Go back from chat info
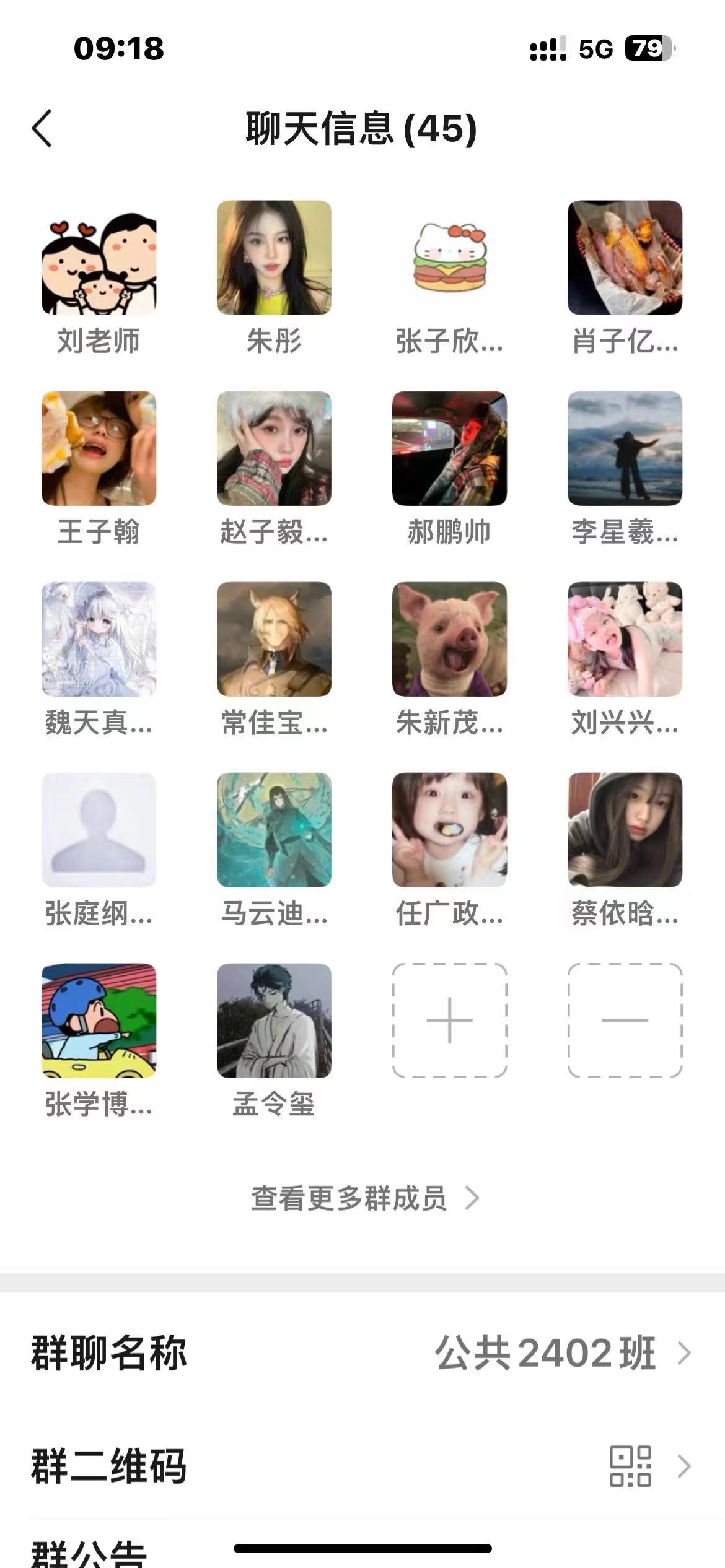The image size is (725, 1568). 42,129
